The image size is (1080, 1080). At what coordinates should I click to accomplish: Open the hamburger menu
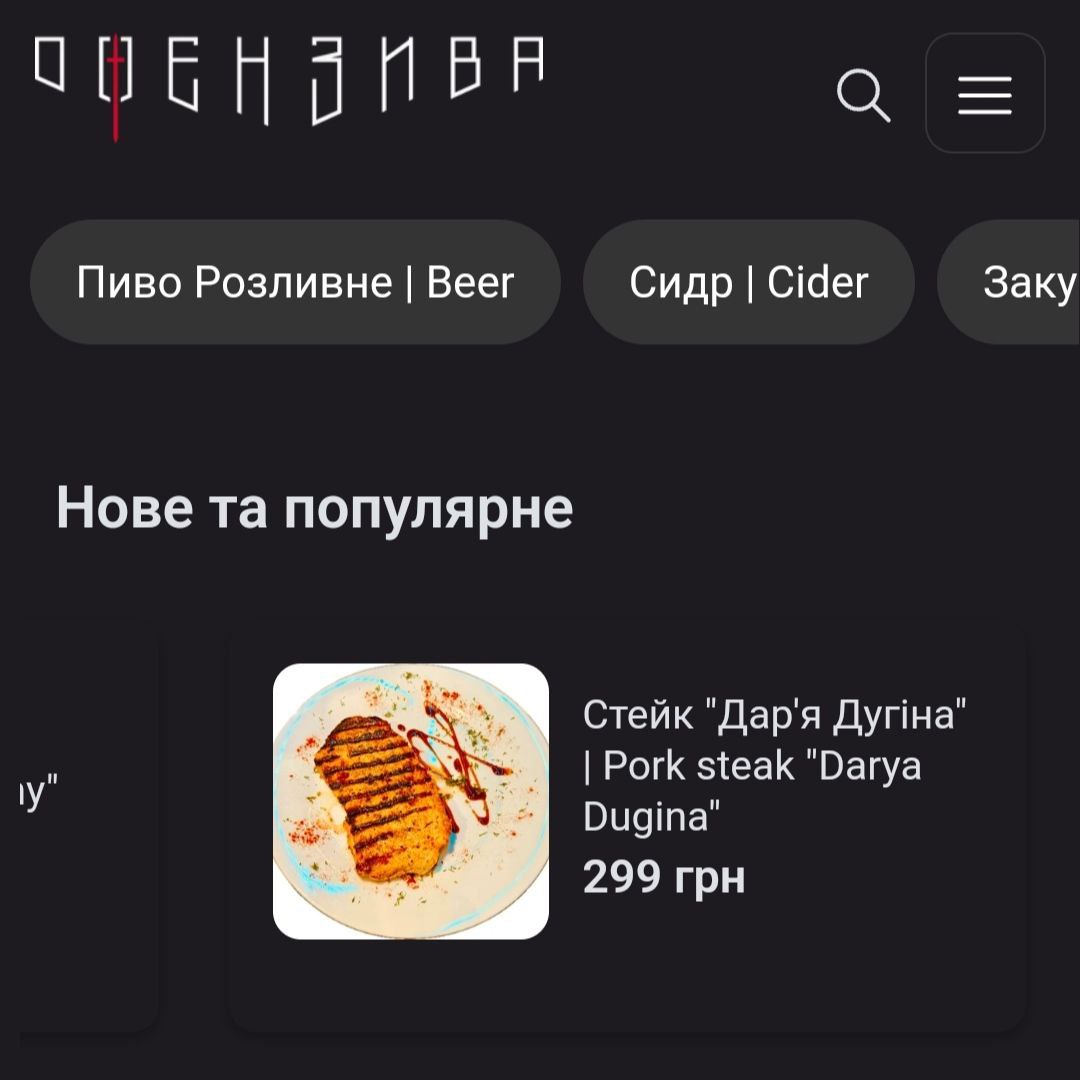click(x=985, y=94)
